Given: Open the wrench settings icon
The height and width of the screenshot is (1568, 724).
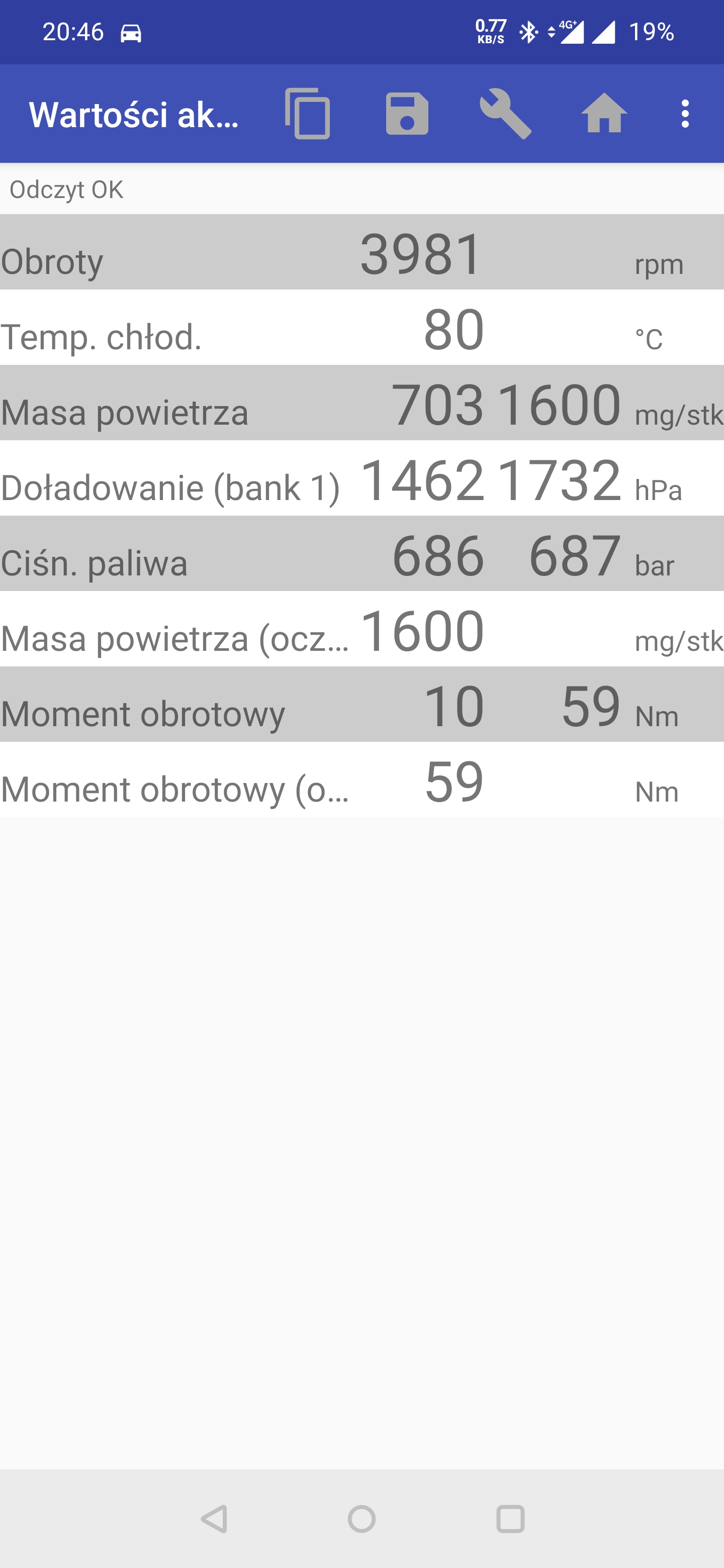Looking at the screenshot, I should (x=505, y=114).
